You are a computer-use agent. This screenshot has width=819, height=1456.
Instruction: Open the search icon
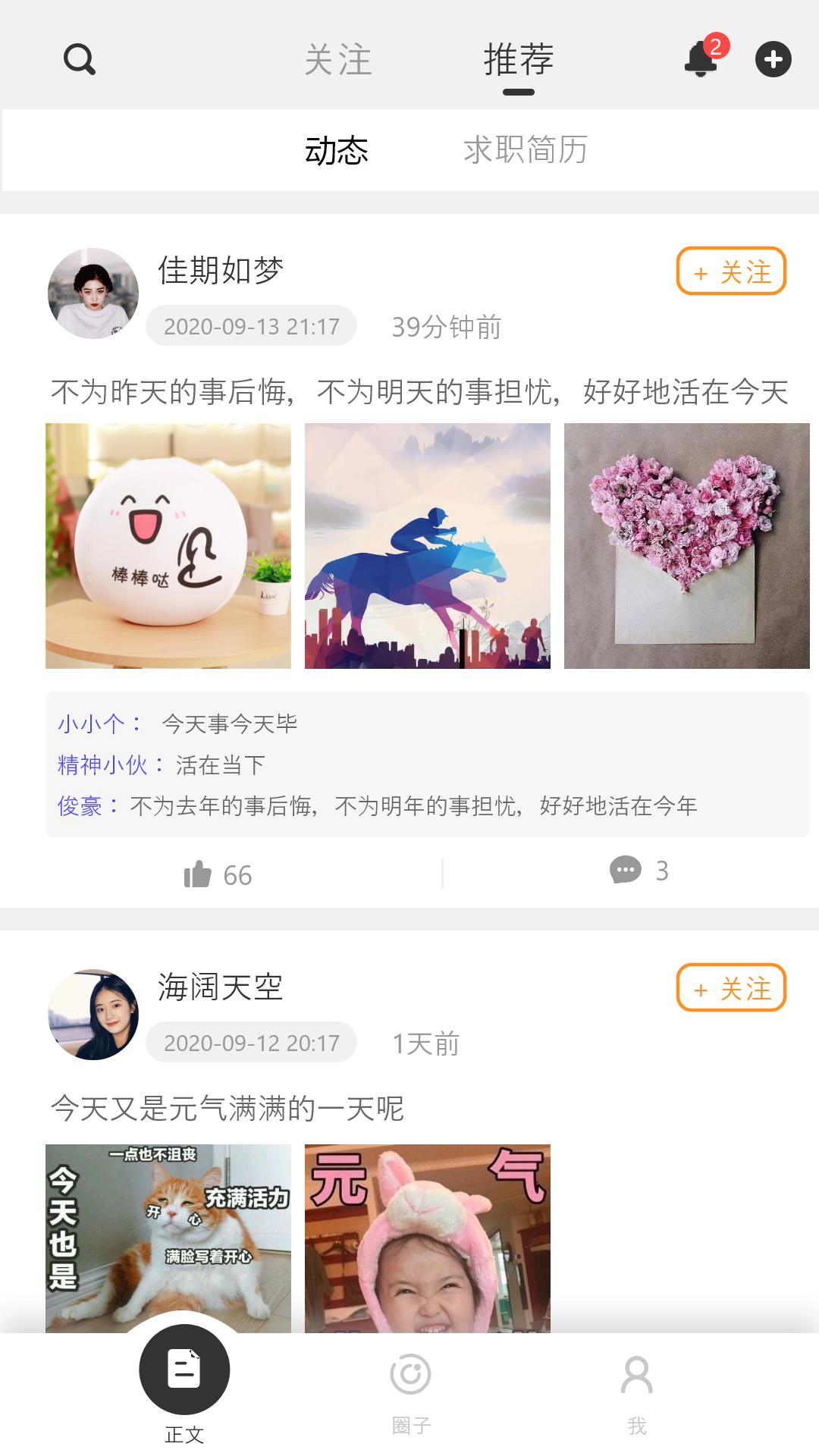tap(80, 59)
